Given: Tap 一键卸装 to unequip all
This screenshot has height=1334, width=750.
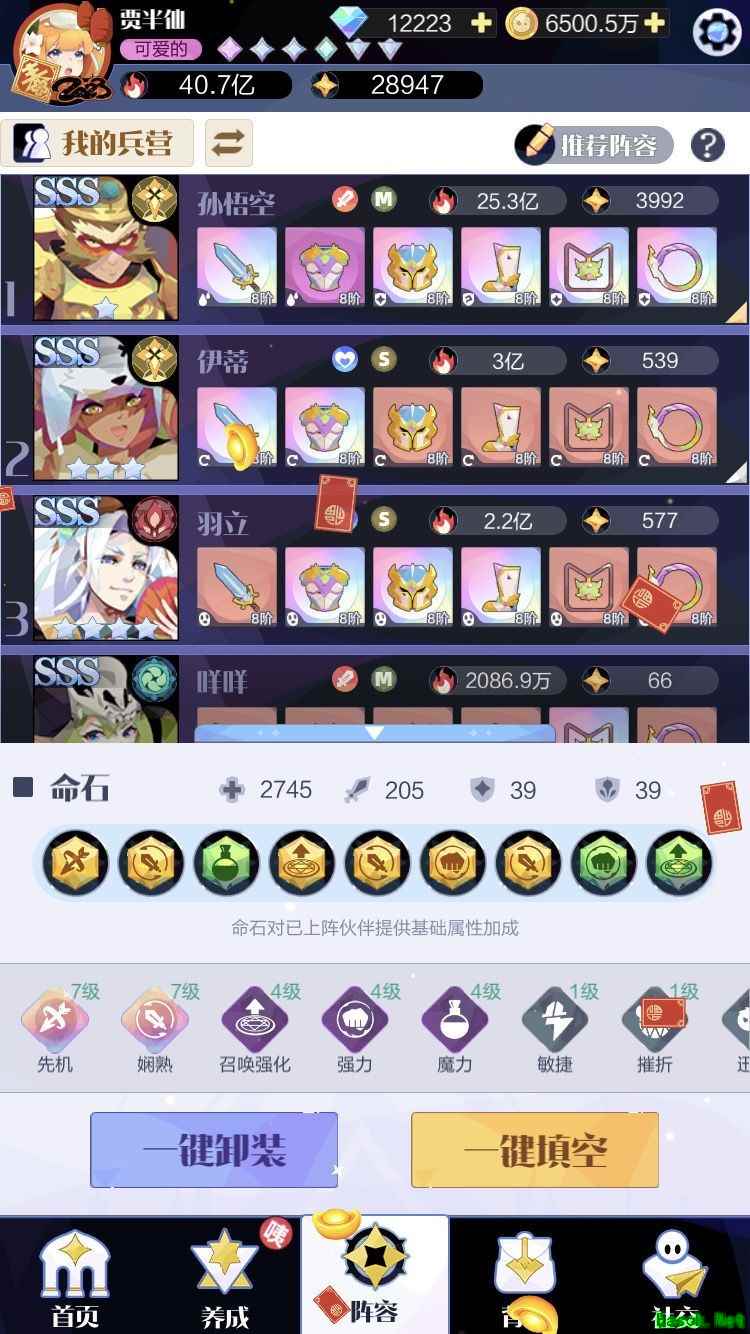Looking at the screenshot, I should [x=214, y=1150].
